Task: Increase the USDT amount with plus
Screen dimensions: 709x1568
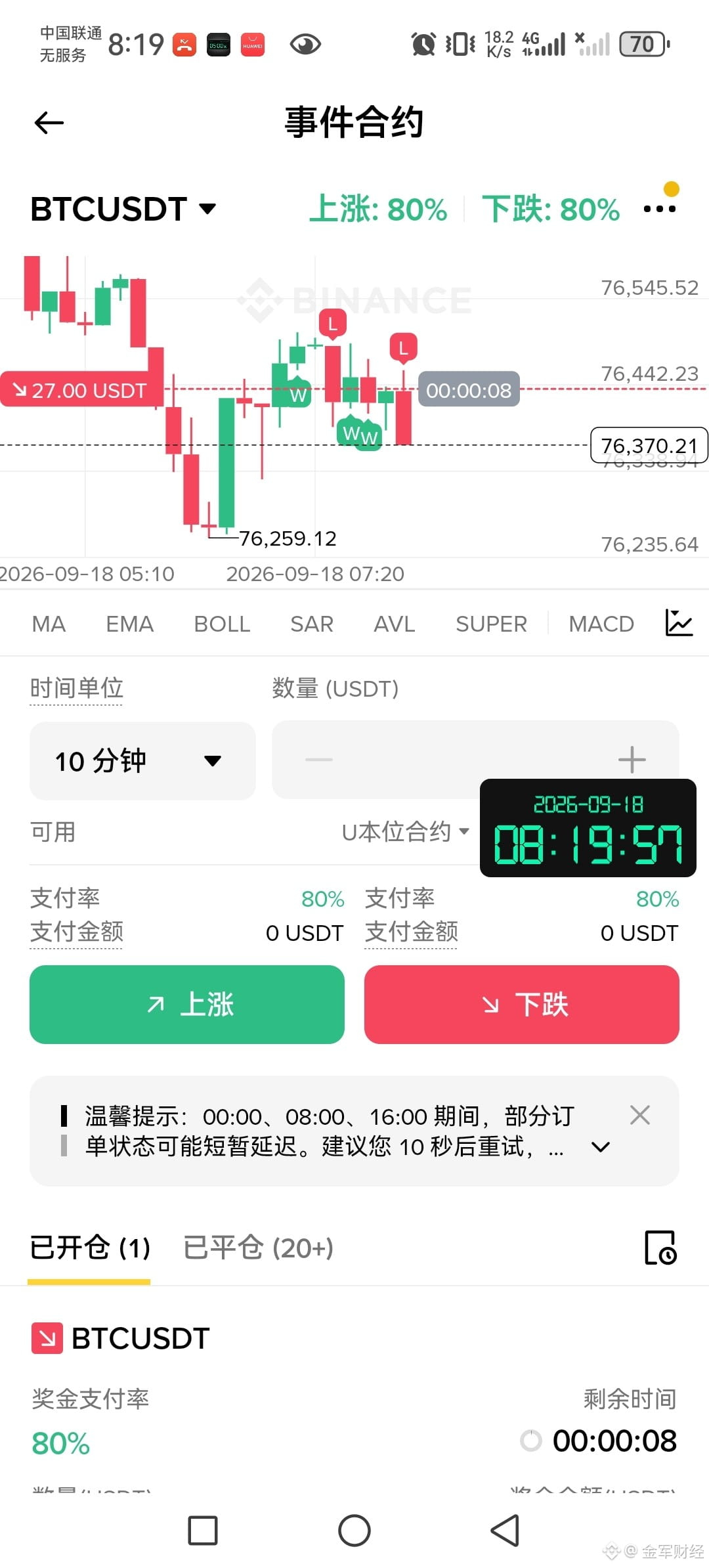Action: click(x=632, y=760)
